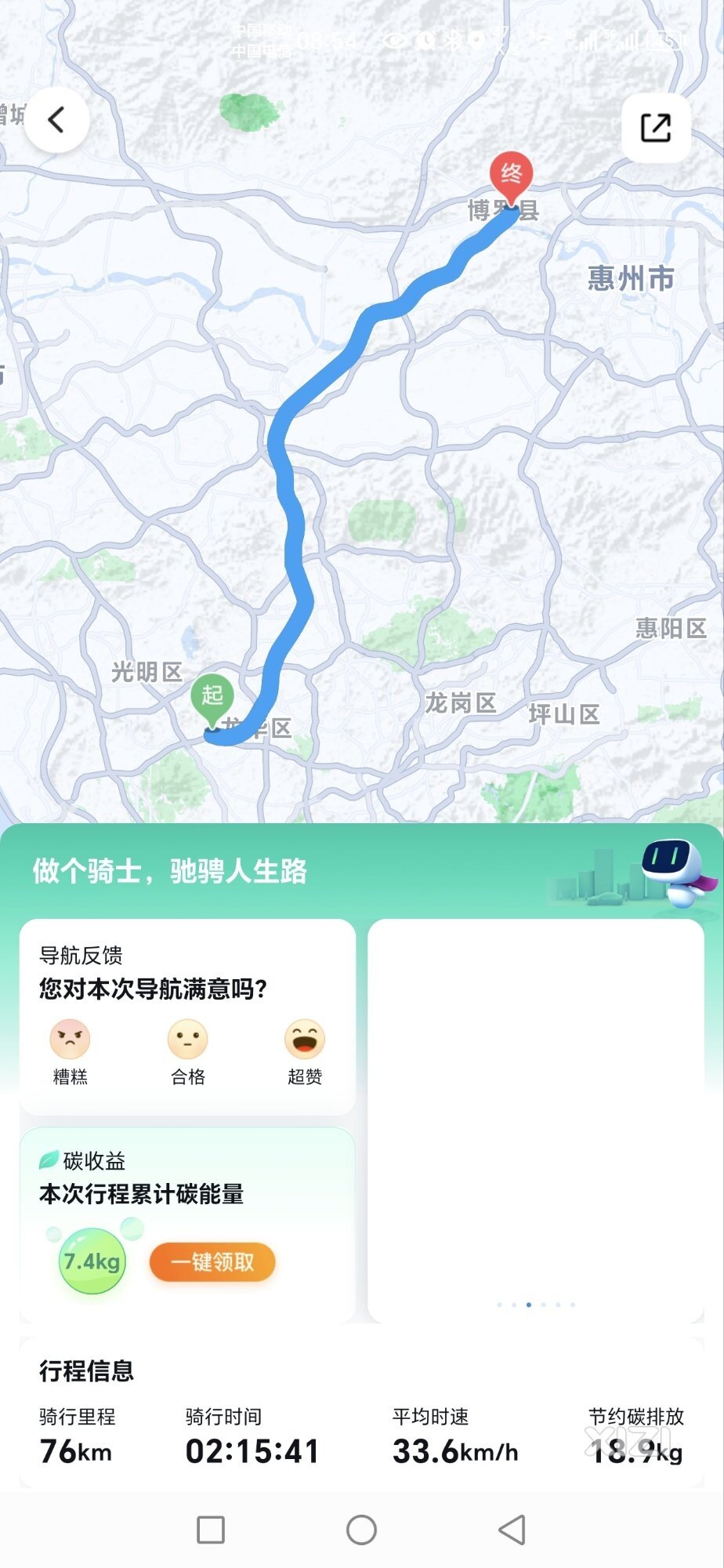The width and height of the screenshot is (724, 1568).
Task: Tap the system home button
Action: pyautogui.click(x=361, y=1530)
